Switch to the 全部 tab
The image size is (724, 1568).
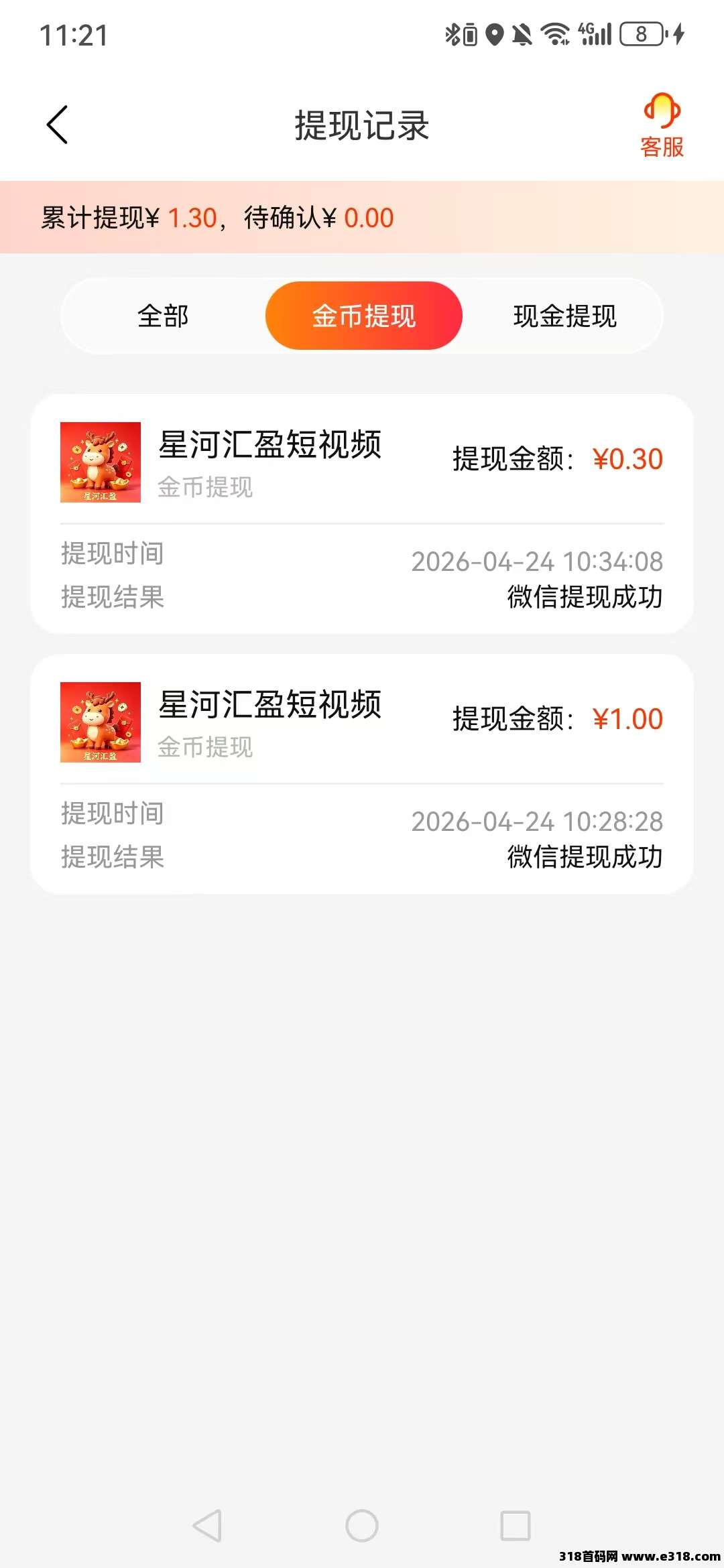coord(163,316)
